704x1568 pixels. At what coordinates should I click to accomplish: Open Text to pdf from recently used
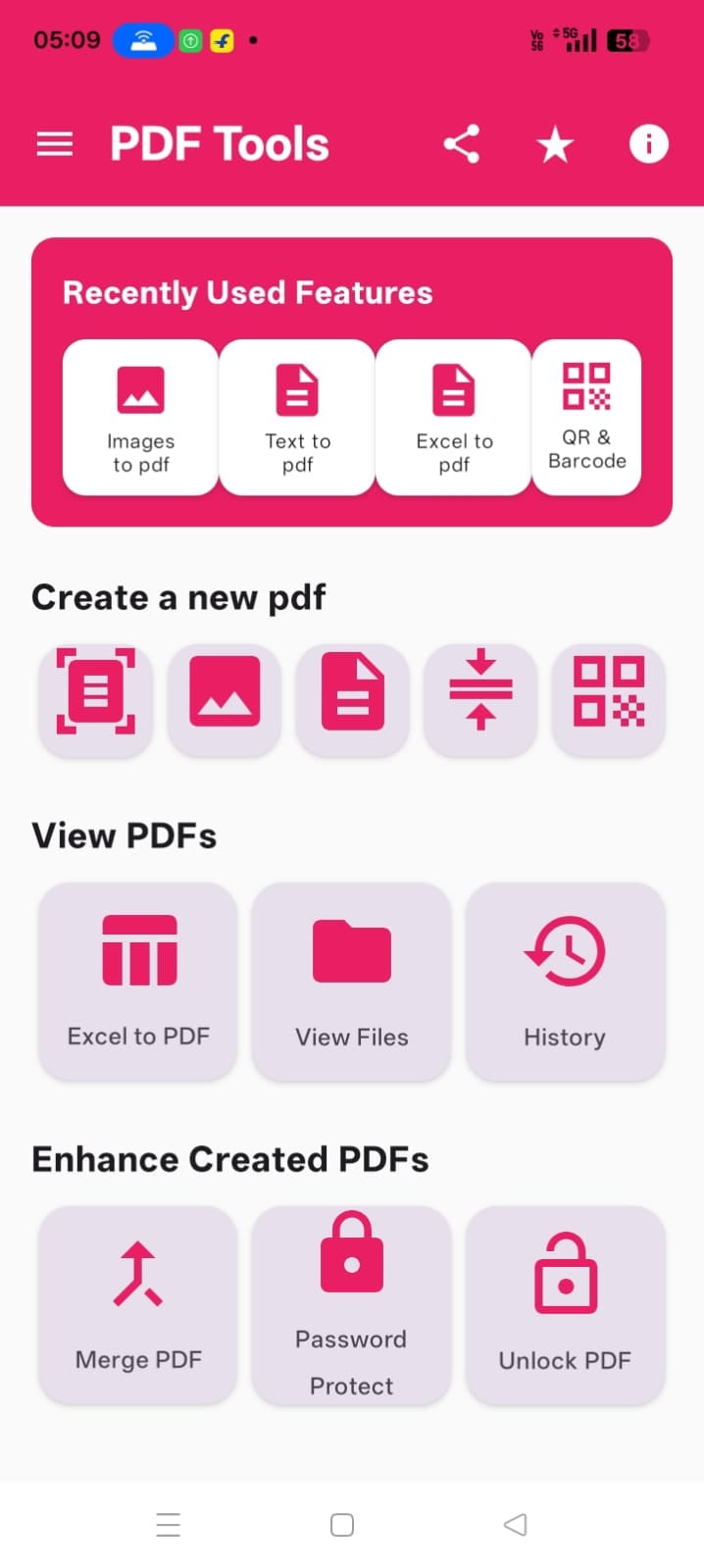point(297,418)
